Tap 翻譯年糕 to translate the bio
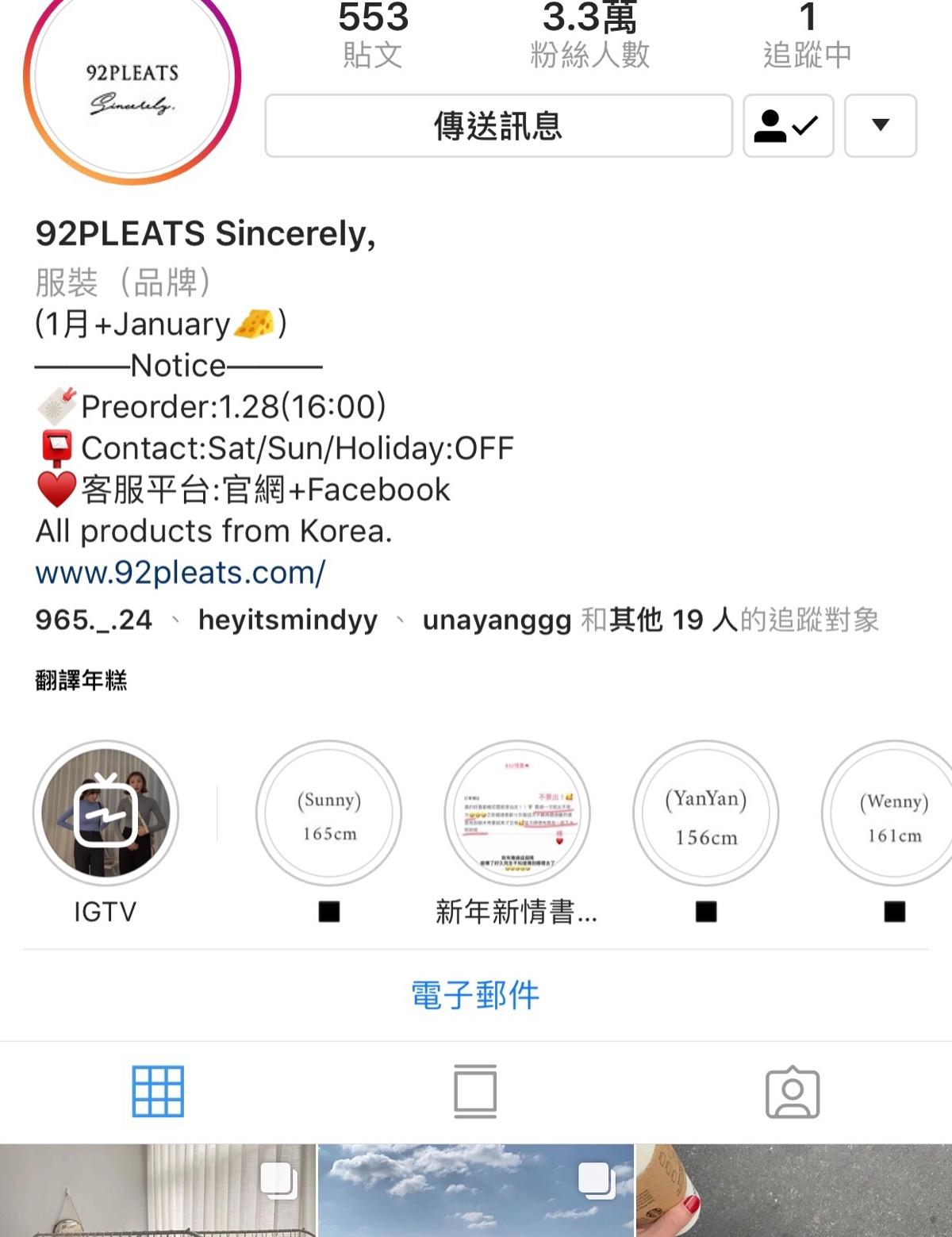 (81, 680)
